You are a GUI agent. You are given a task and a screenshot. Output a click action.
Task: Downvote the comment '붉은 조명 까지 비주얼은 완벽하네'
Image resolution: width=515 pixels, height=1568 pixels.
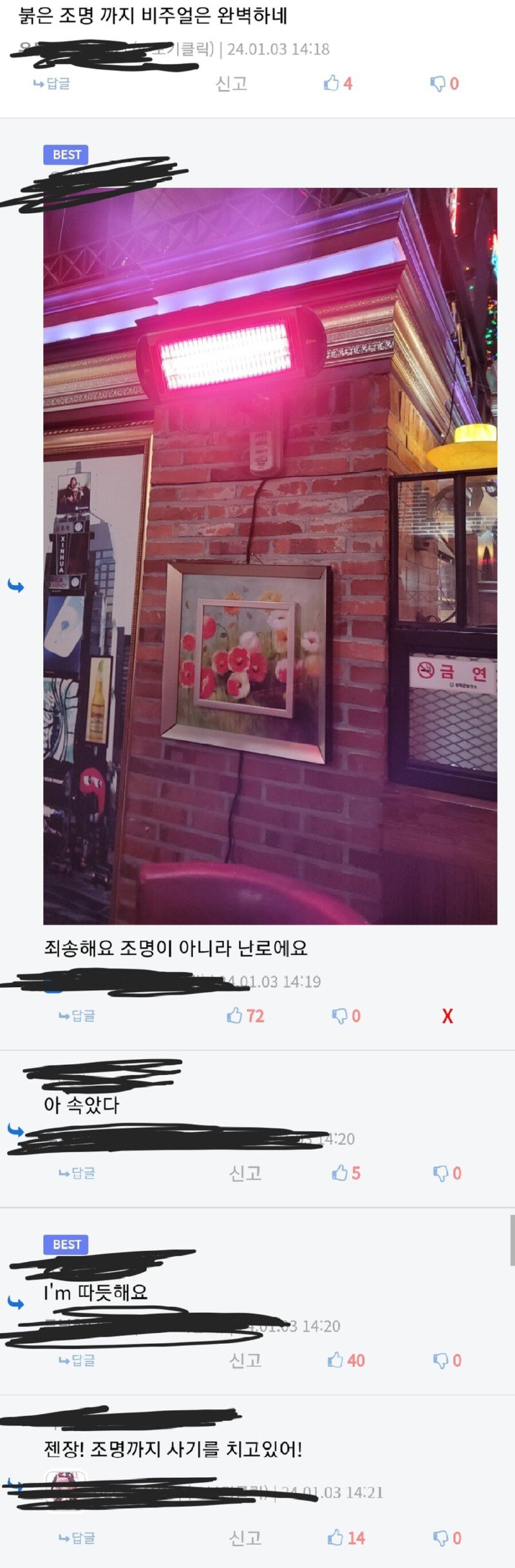[444, 84]
